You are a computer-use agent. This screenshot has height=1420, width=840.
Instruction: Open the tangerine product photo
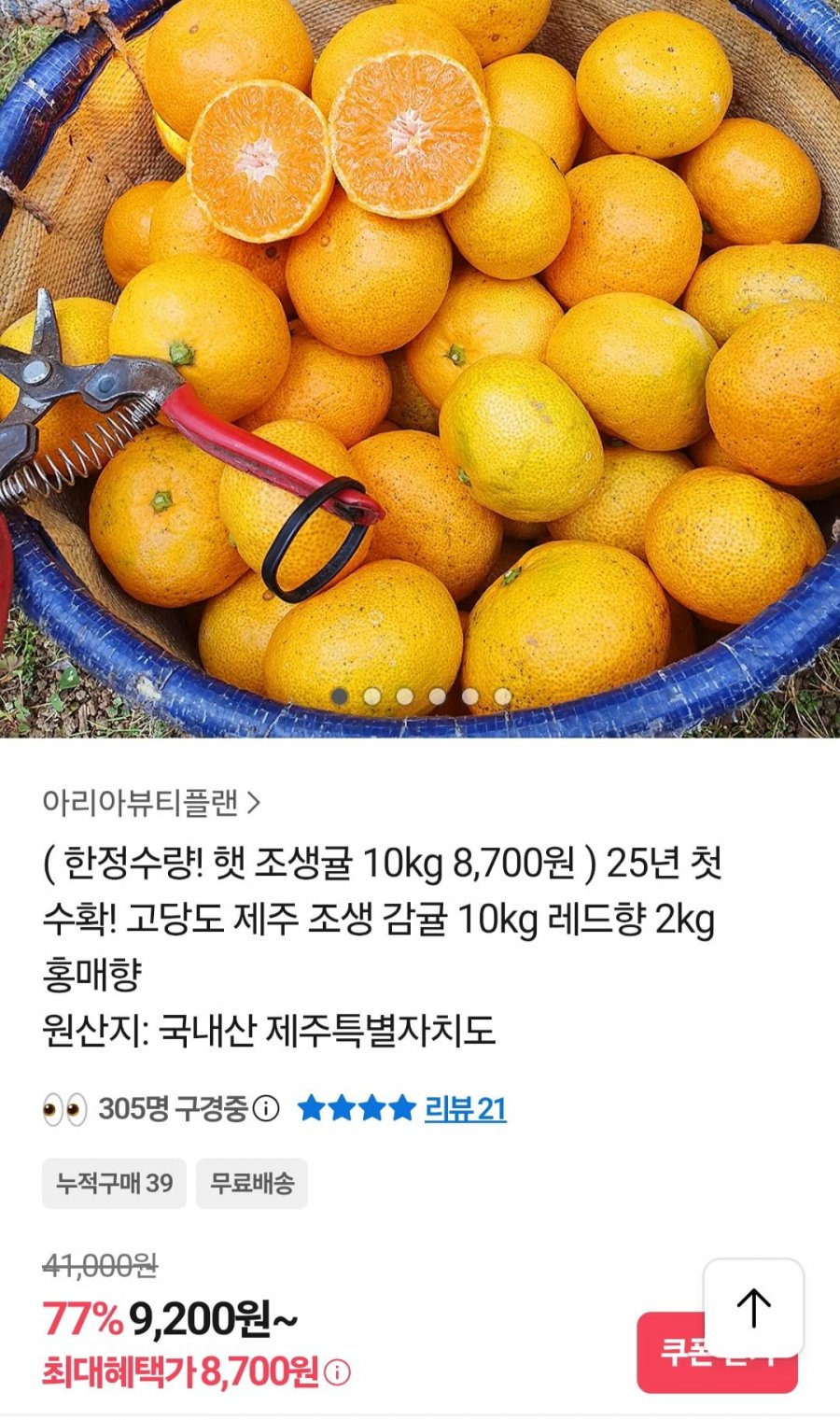[420, 369]
